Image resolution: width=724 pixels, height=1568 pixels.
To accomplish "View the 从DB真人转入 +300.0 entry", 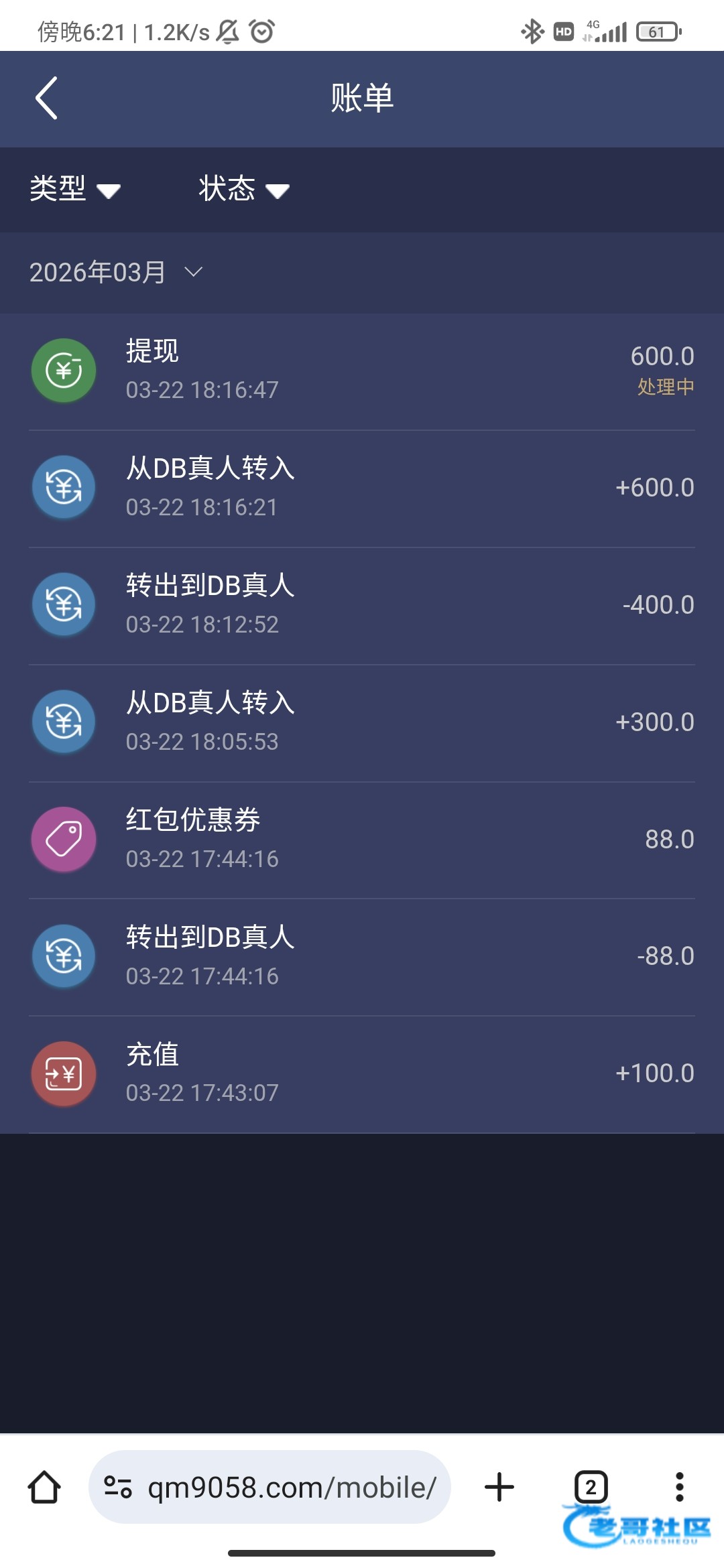I will click(362, 722).
